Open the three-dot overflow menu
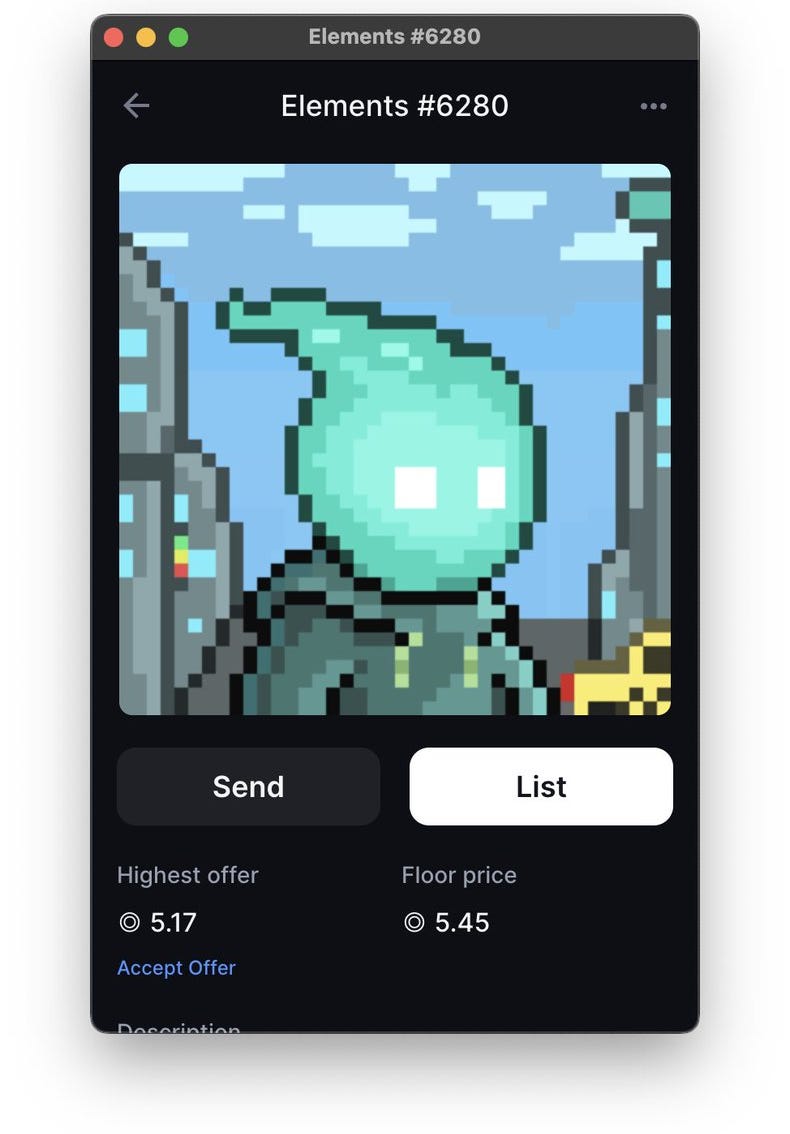The width and height of the screenshot is (790, 1134). [x=653, y=106]
